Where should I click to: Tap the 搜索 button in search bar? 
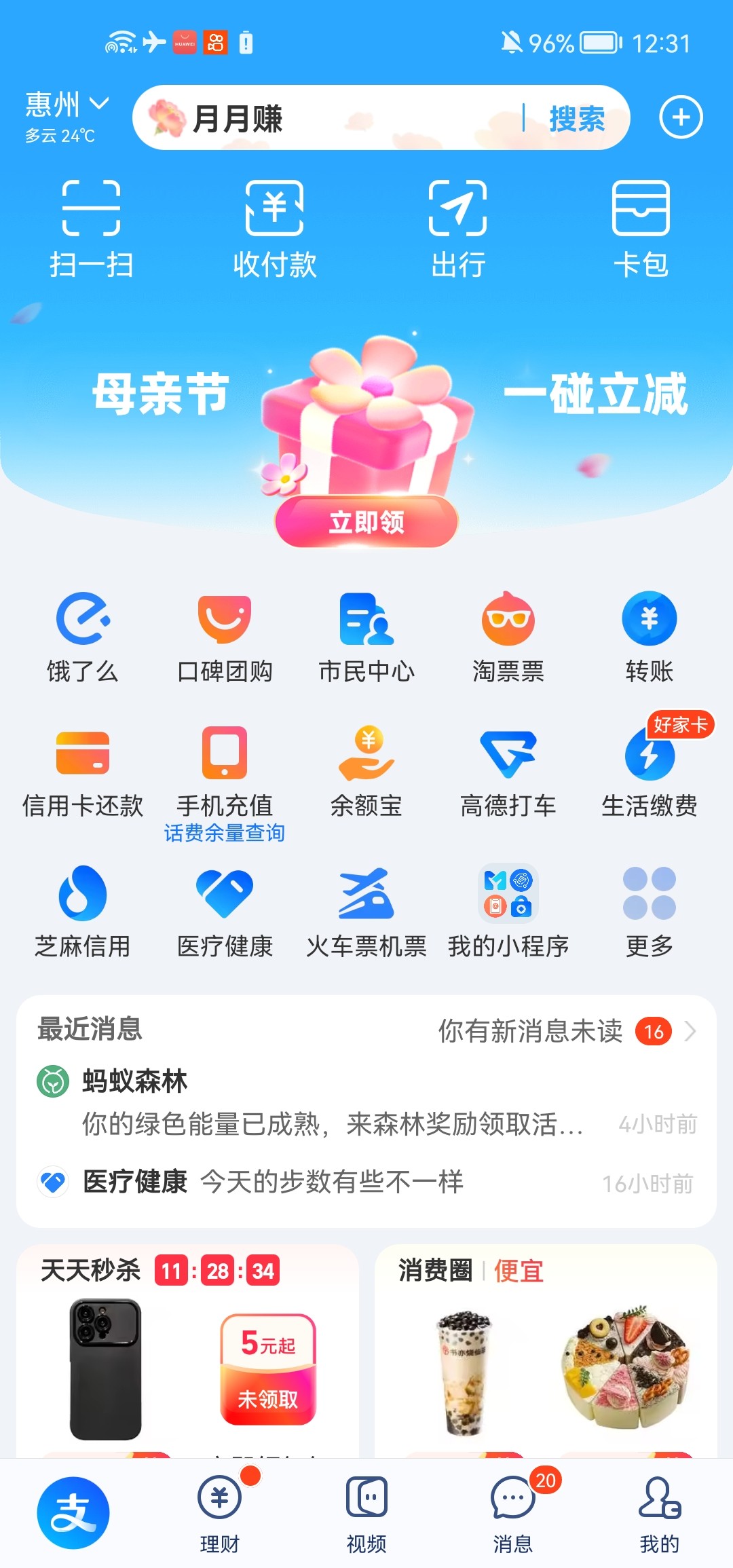point(577,119)
